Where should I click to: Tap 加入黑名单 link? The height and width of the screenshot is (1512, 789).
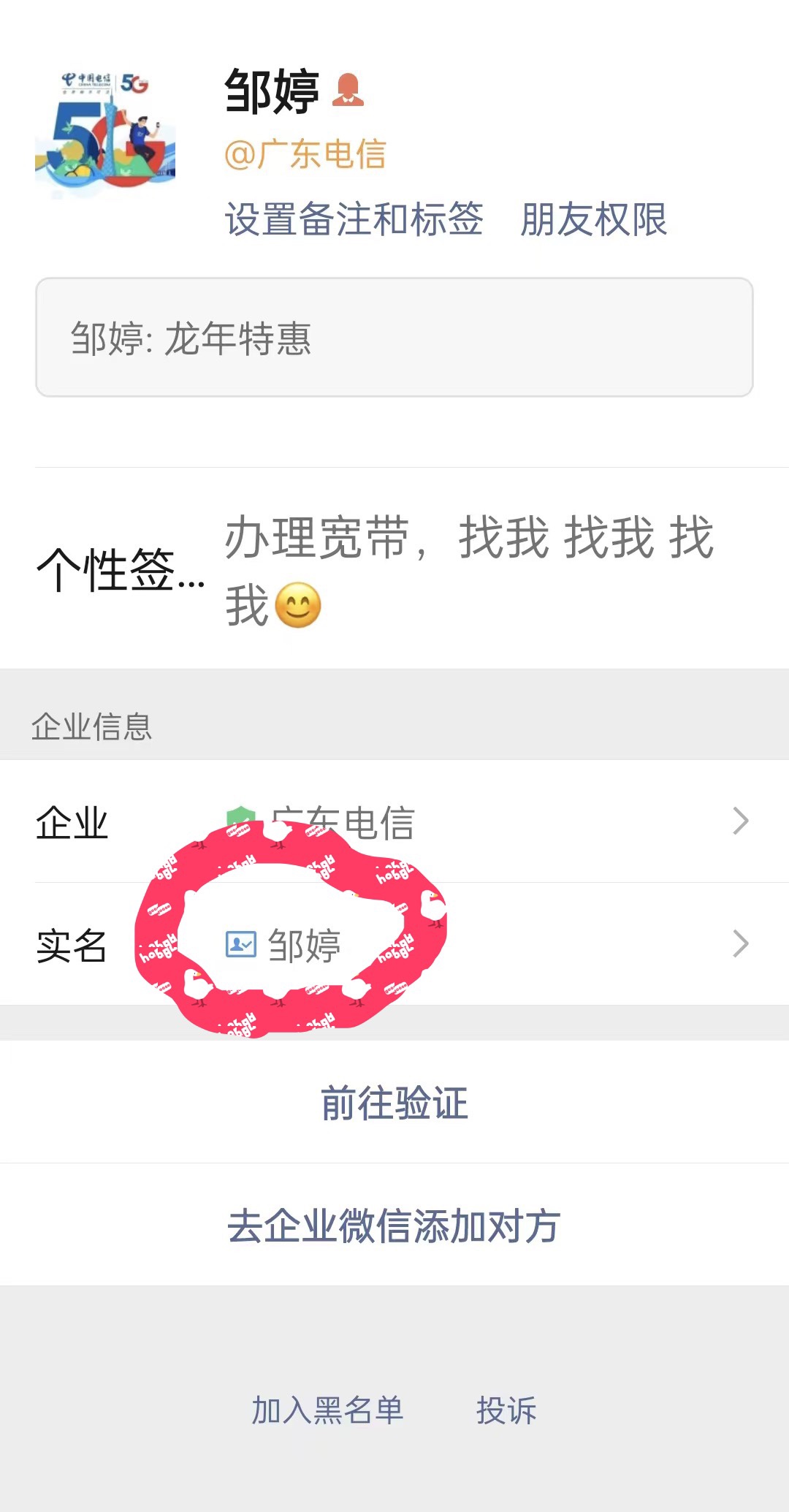[x=327, y=1410]
